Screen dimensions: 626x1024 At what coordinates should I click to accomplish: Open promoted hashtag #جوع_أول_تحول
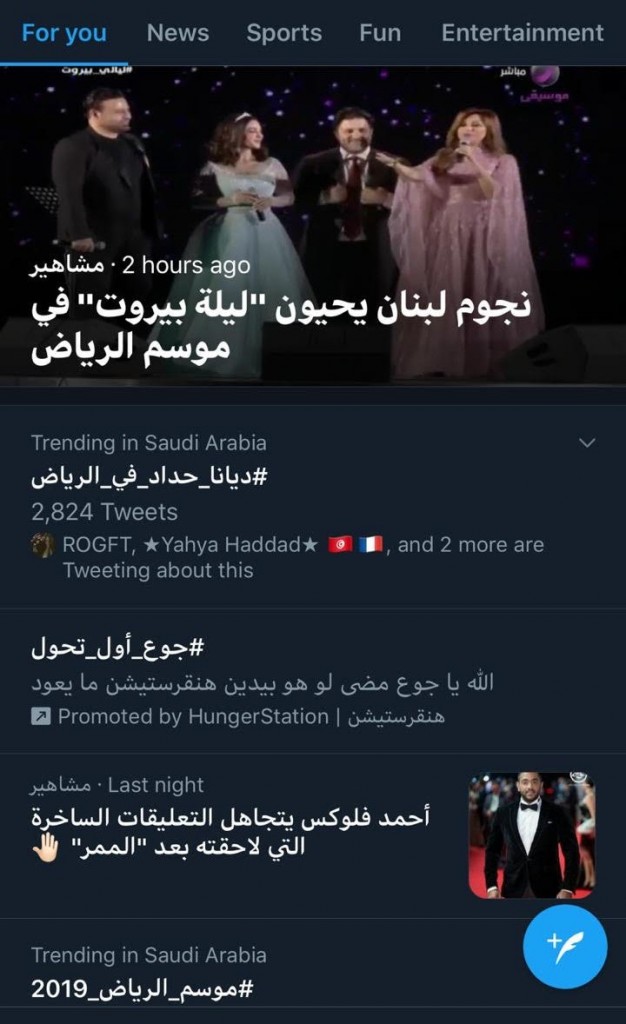(117, 648)
